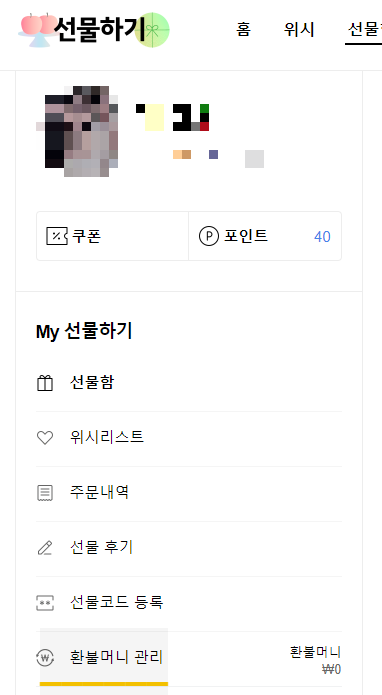View 포인트 balance details
The width and height of the screenshot is (382, 695).
265,236
